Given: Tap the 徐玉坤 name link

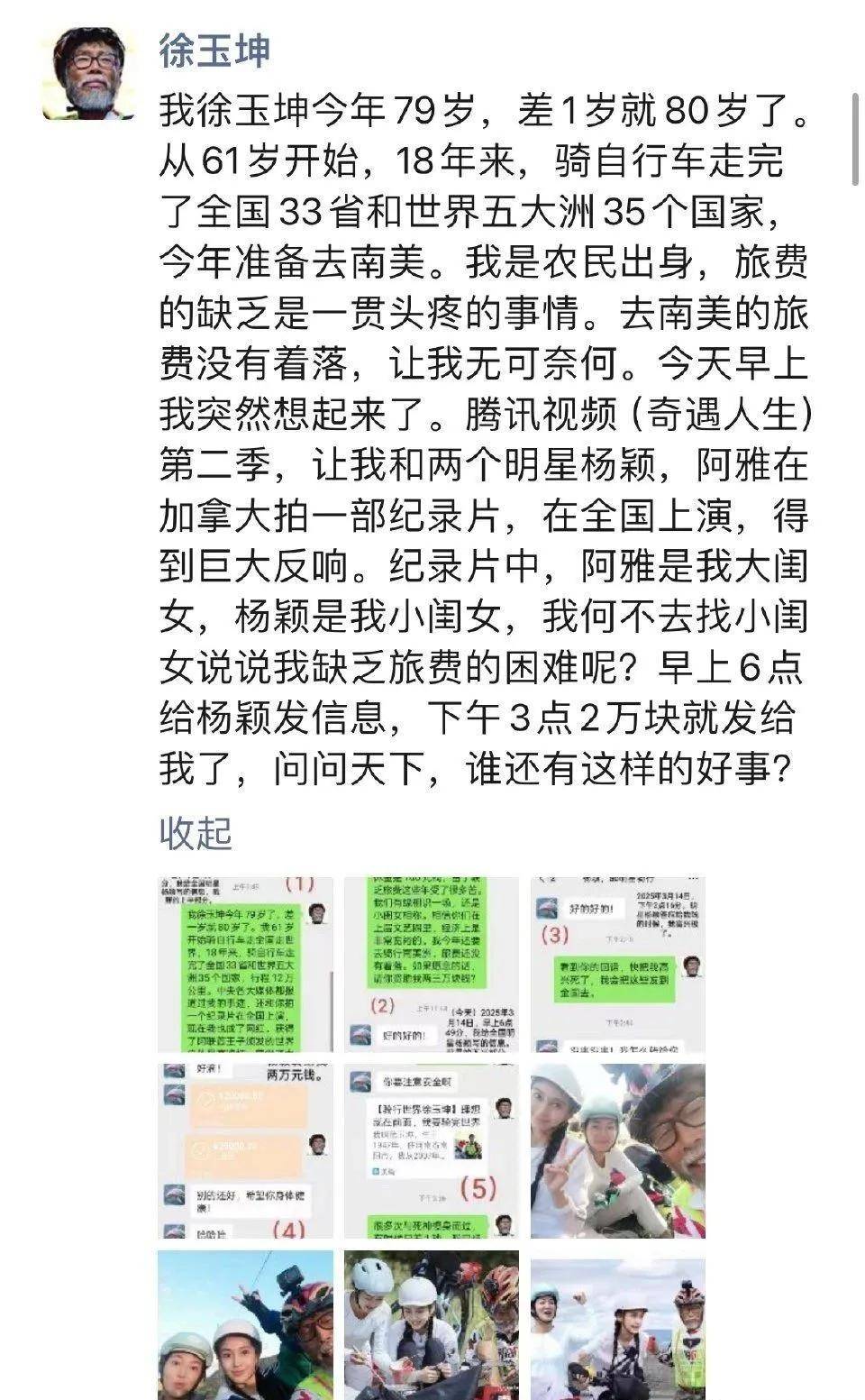Looking at the screenshot, I should point(214,50).
